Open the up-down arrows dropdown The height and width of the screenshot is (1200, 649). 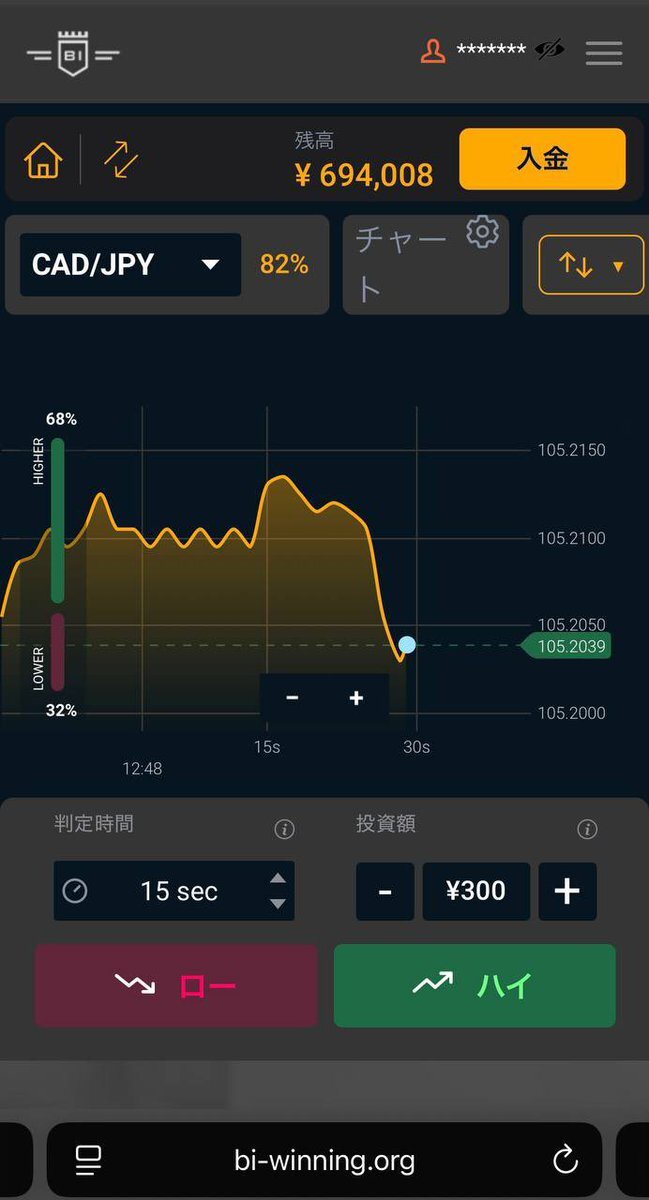[x=591, y=265]
